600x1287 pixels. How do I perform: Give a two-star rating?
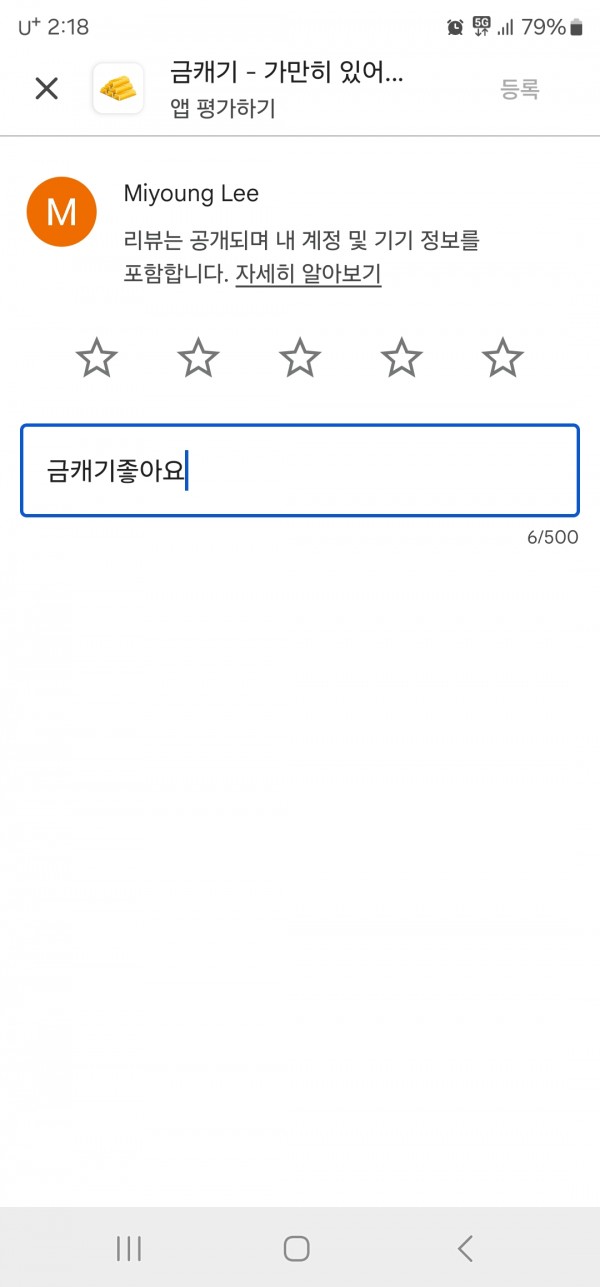coord(198,357)
